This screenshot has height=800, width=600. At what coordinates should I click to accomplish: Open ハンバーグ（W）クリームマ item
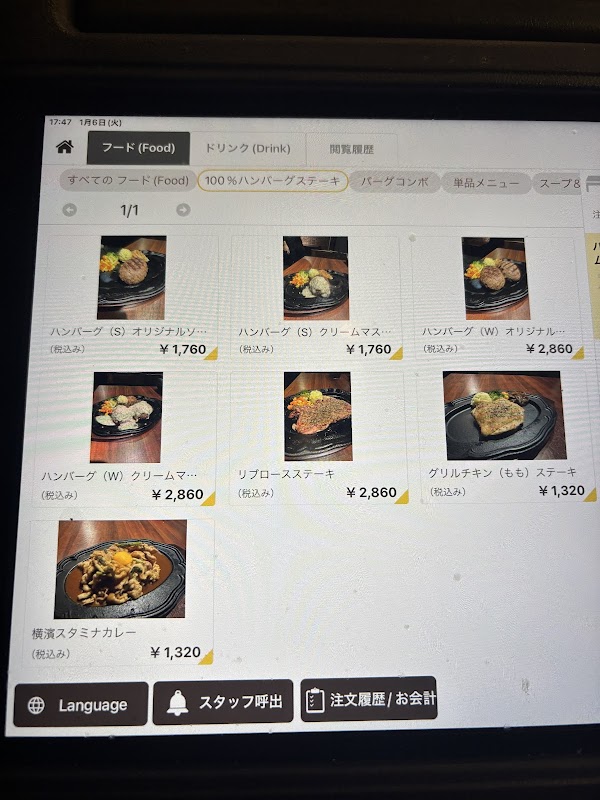pyautogui.click(x=126, y=437)
